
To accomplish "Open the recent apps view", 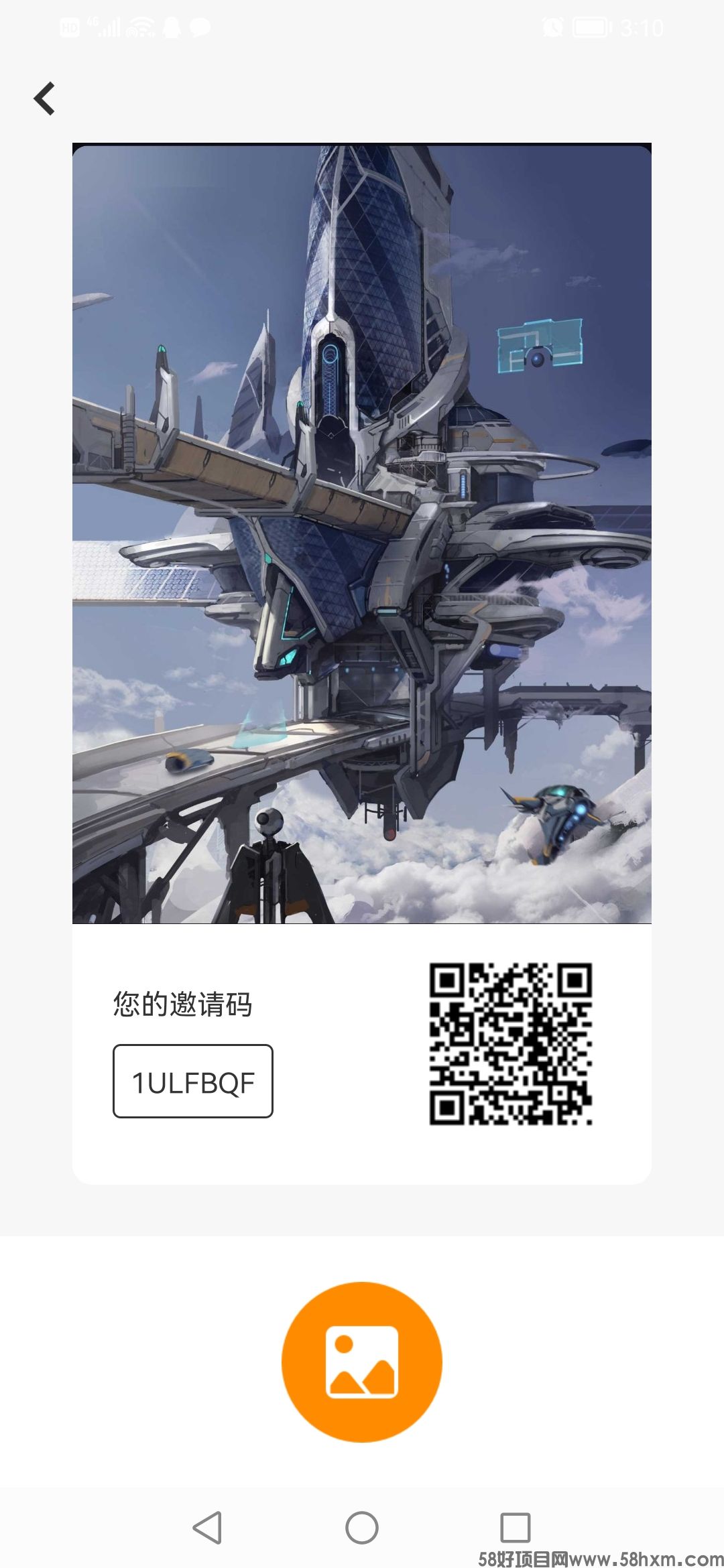I will [x=516, y=1528].
